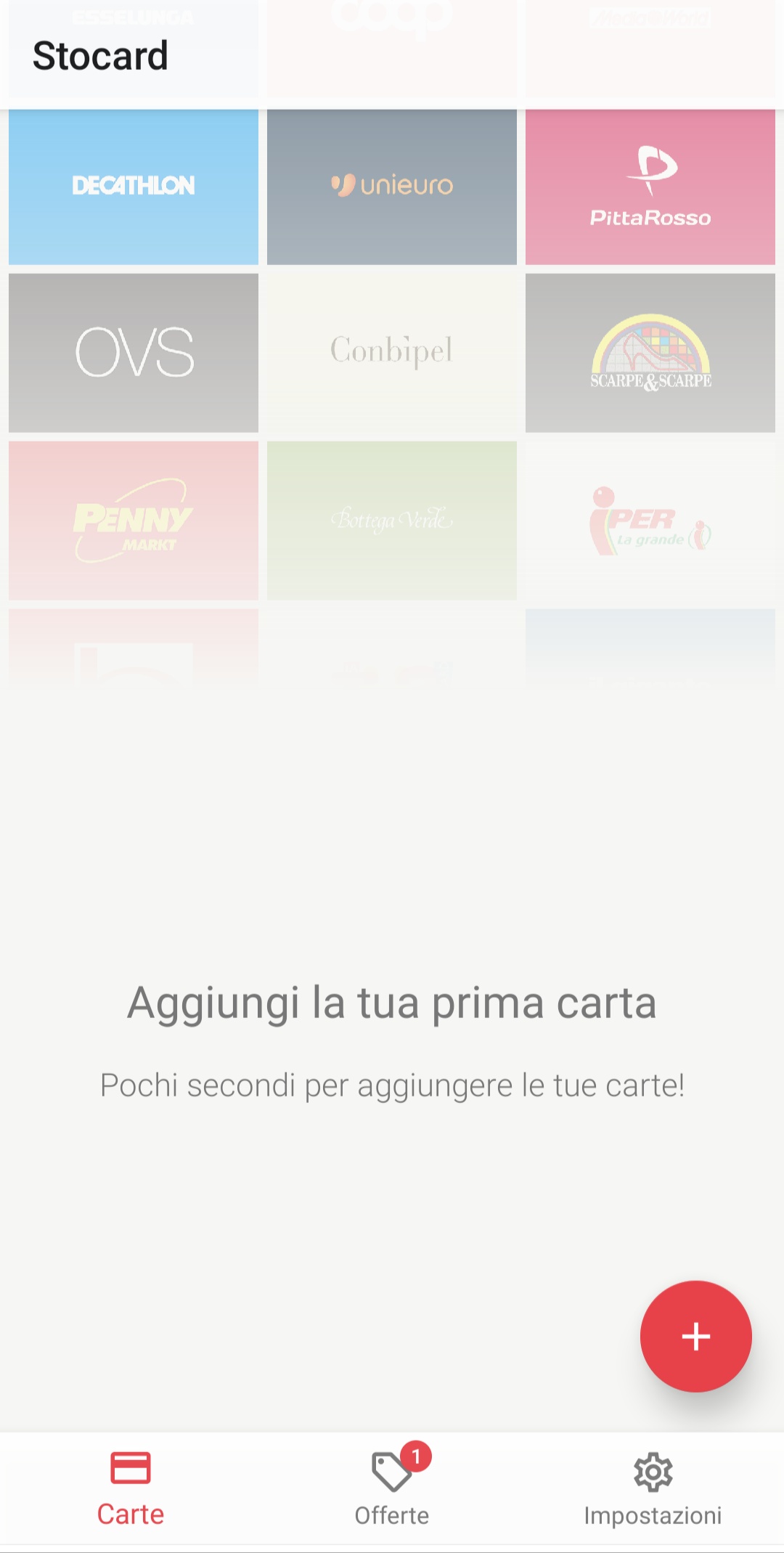This screenshot has height=1553, width=784.
Task: Switch to the Offerte tab
Action: pyautogui.click(x=392, y=1488)
